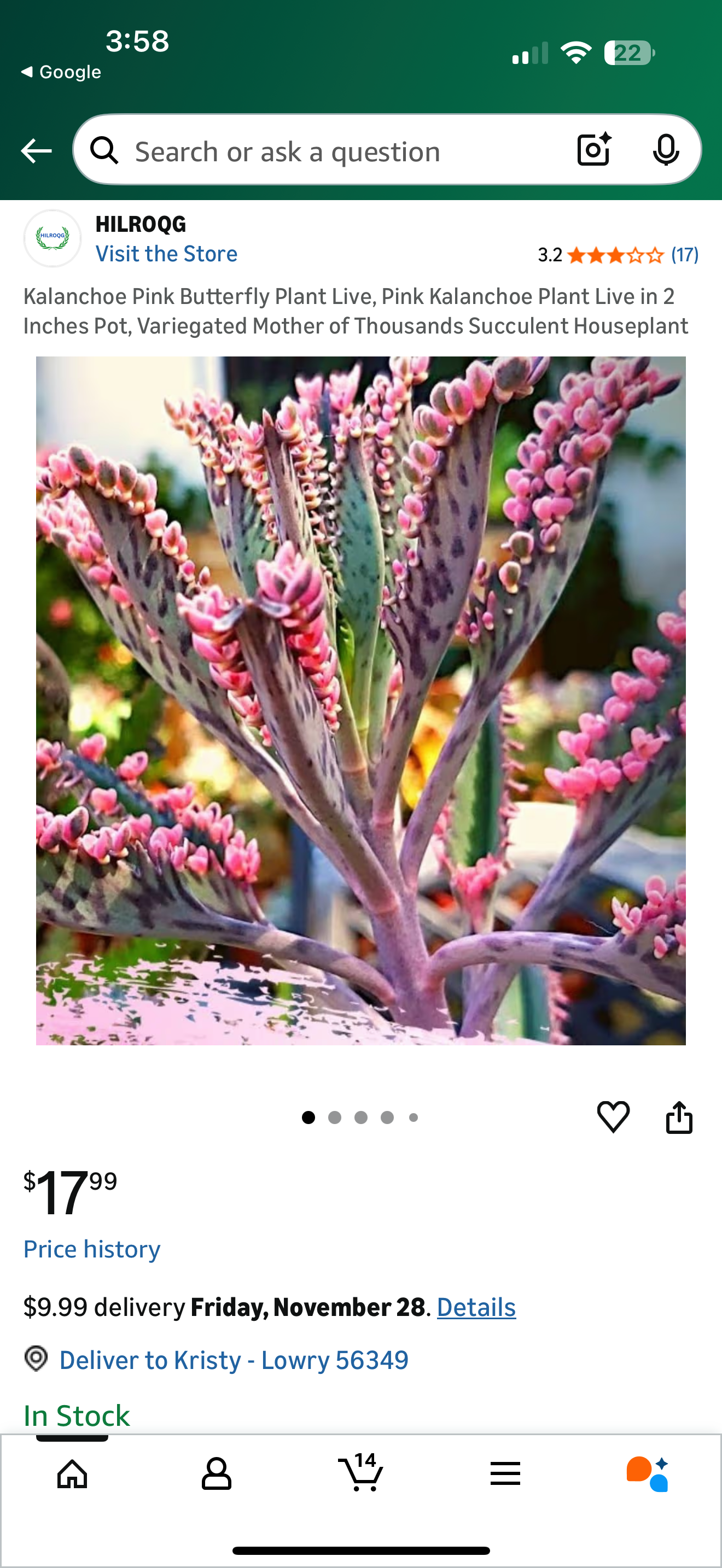Go back using the arrow icon
Image resolution: width=722 pixels, height=1568 pixels.
pyautogui.click(x=36, y=150)
